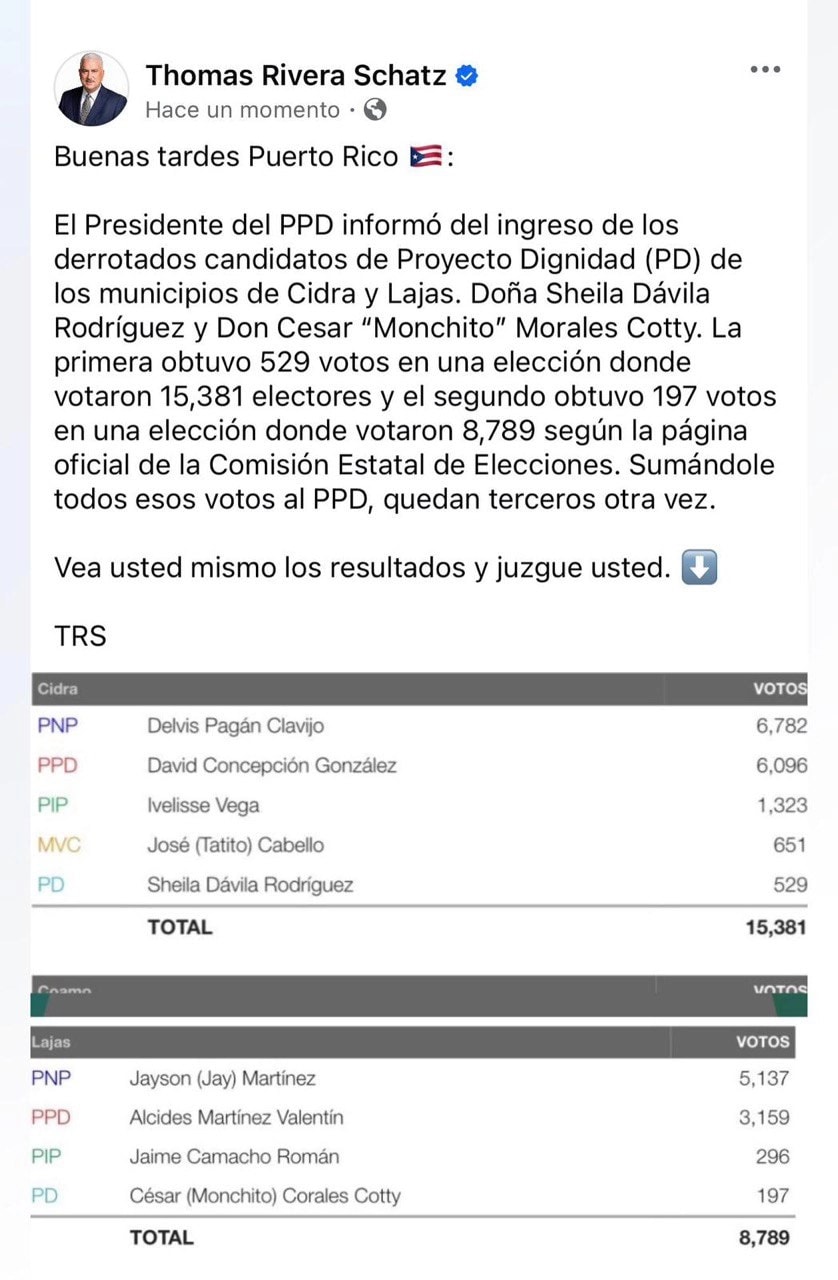838x1280 pixels.
Task: Open Thomas Rivera Schatz's profile picture
Action: (91, 89)
